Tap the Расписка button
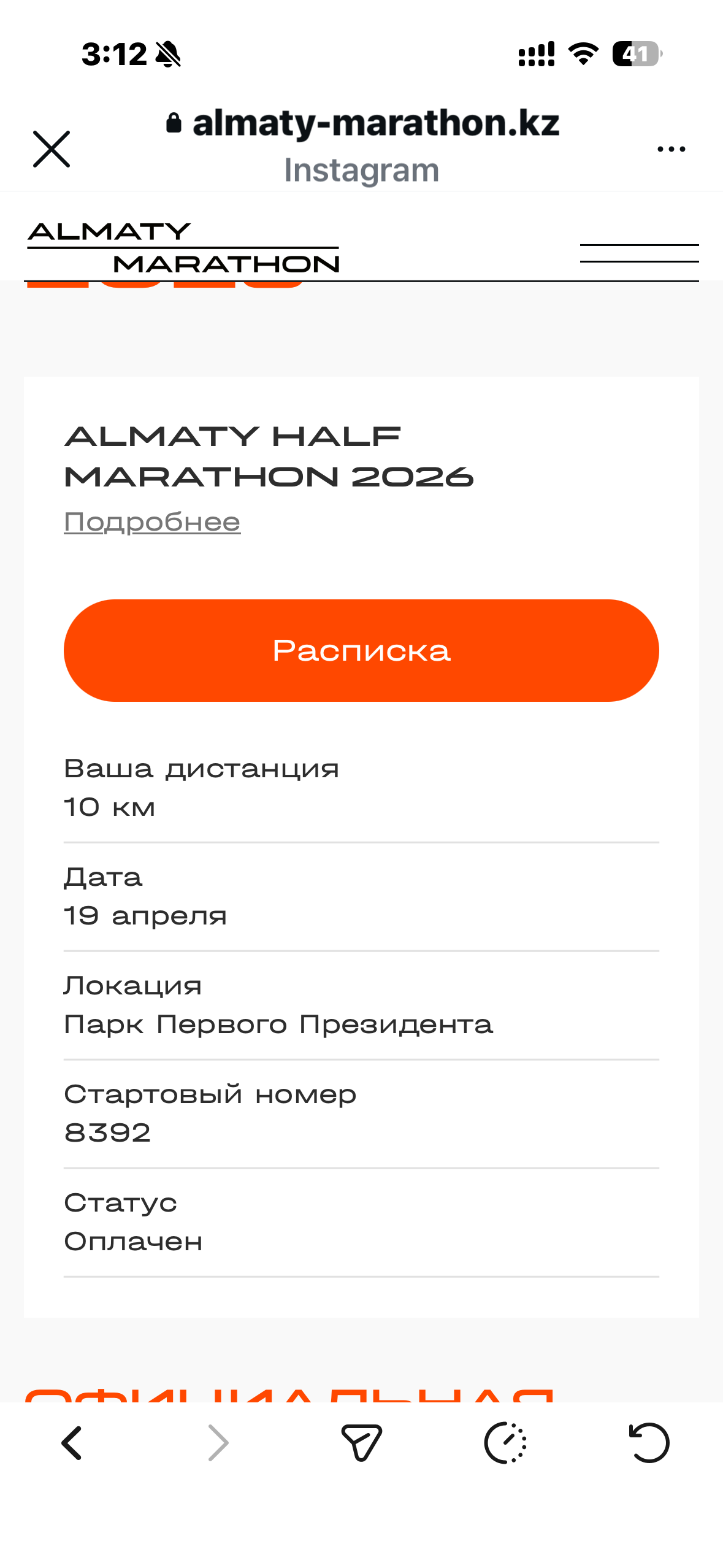The height and width of the screenshot is (1568, 723). 361,650
